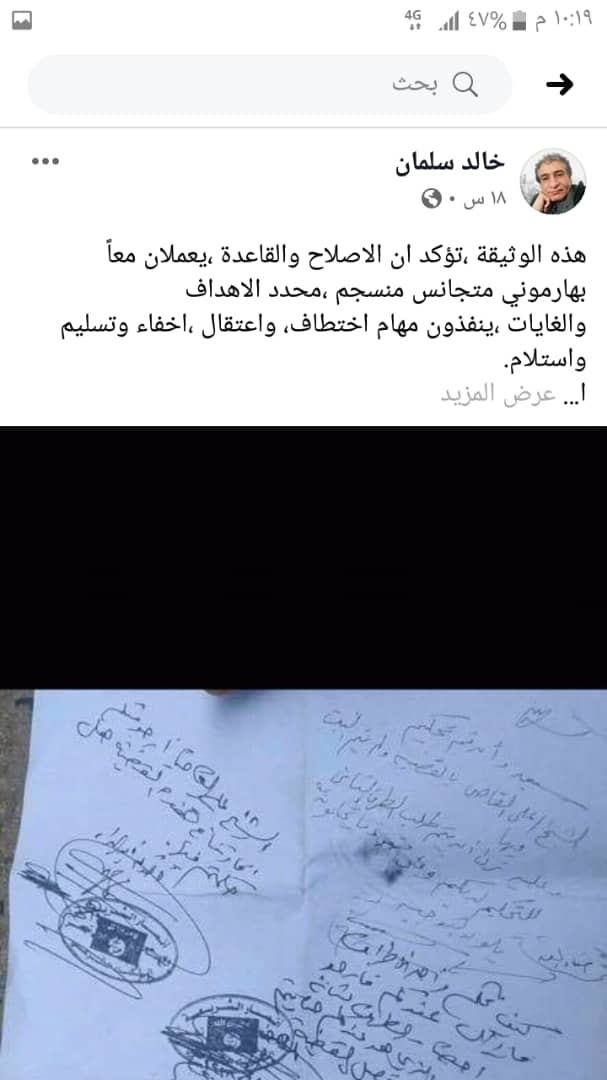This screenshot has height=1080, width=607.
Task: Open the بحث search field
Action: click(269, 85)
